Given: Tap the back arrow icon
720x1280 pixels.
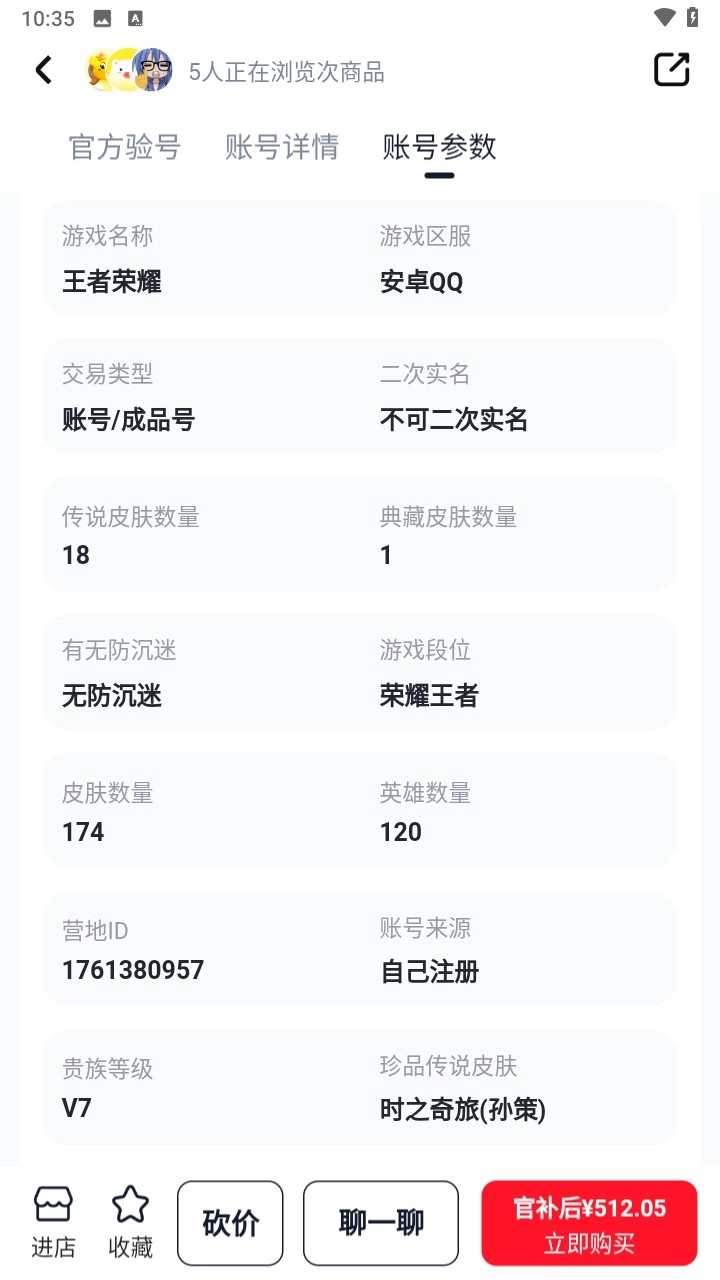Looking at the screenshot, I should coord(43,70).
